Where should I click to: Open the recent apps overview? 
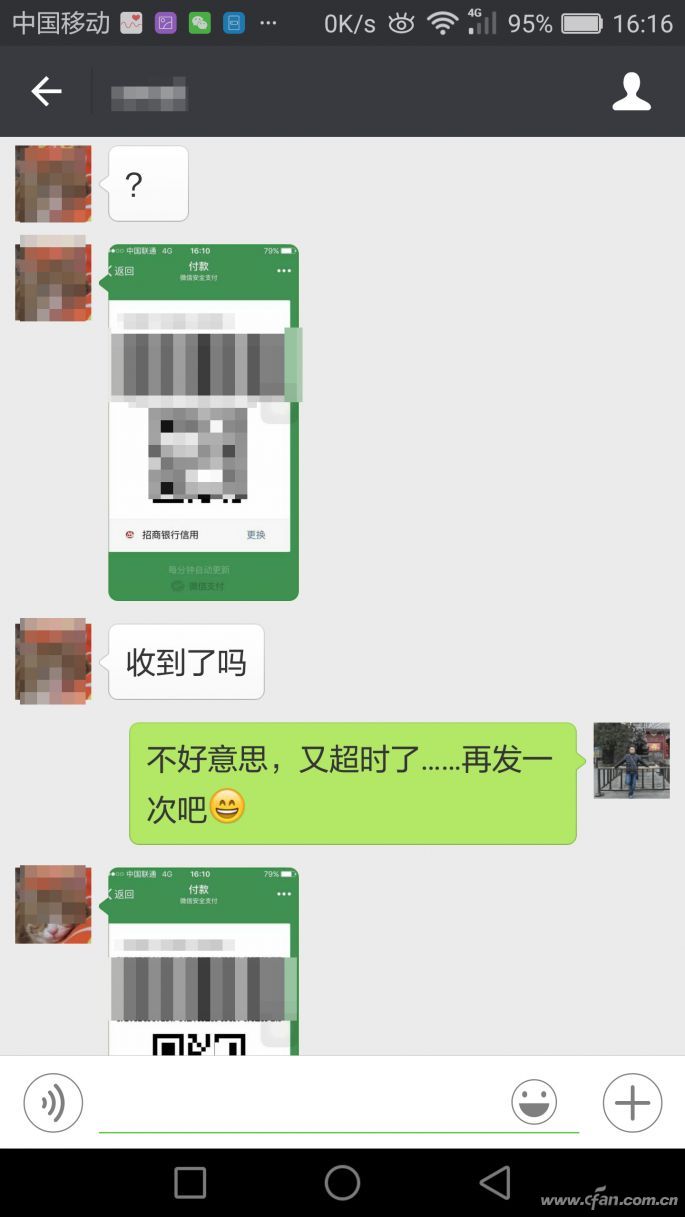pyautogui.click(x=190, y=1182)
